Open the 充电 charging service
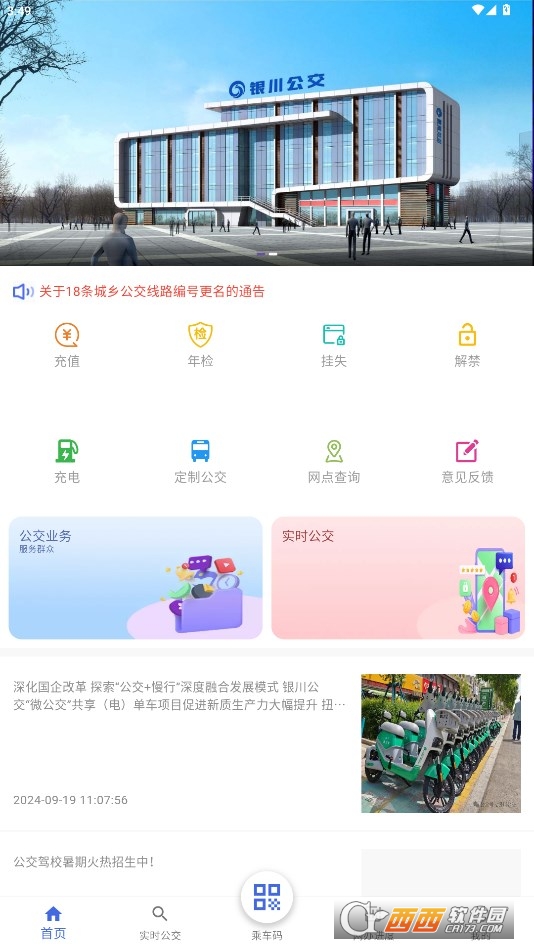Screen dimensions: 534x949 (67, 461)
